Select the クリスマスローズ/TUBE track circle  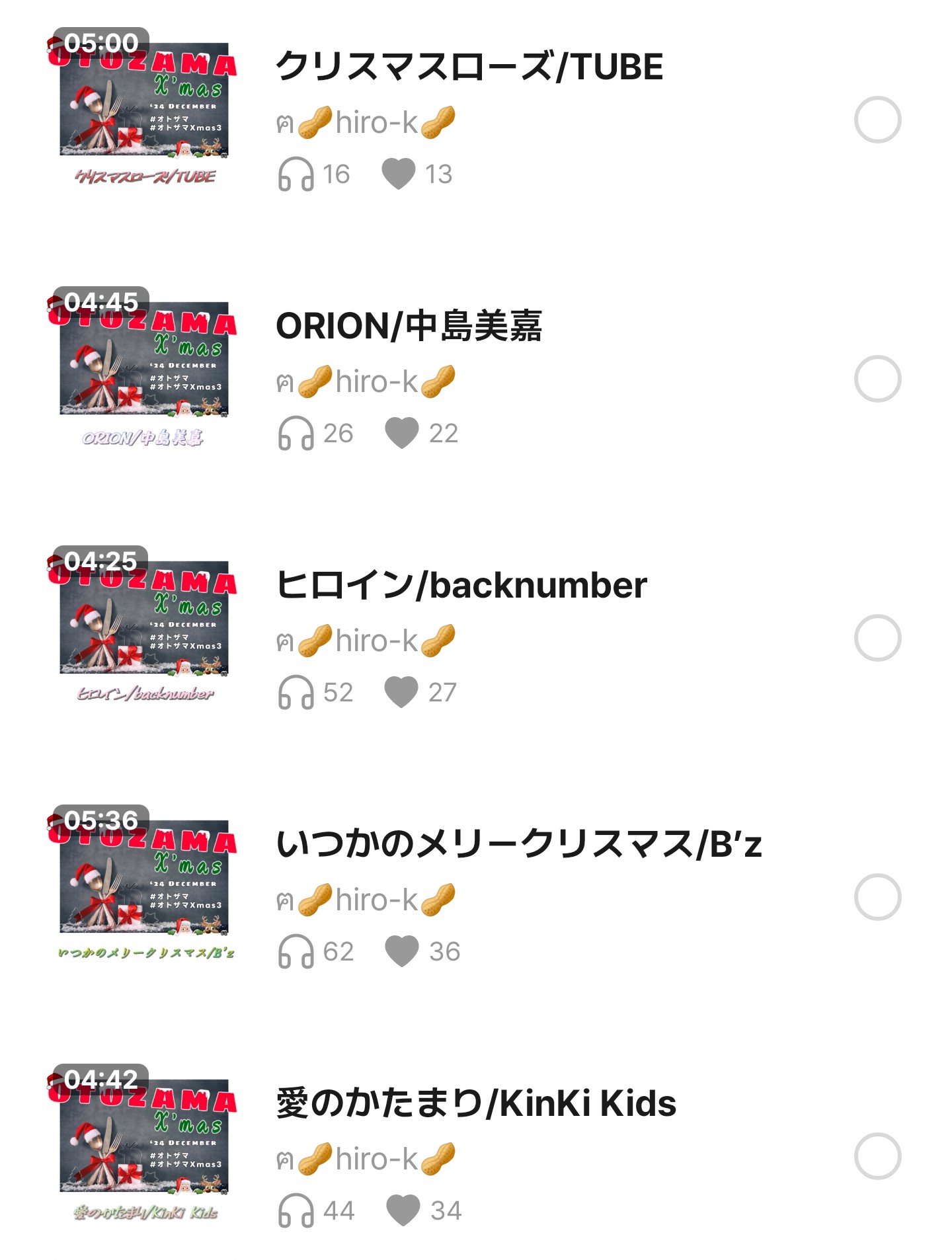click(877, 120)
